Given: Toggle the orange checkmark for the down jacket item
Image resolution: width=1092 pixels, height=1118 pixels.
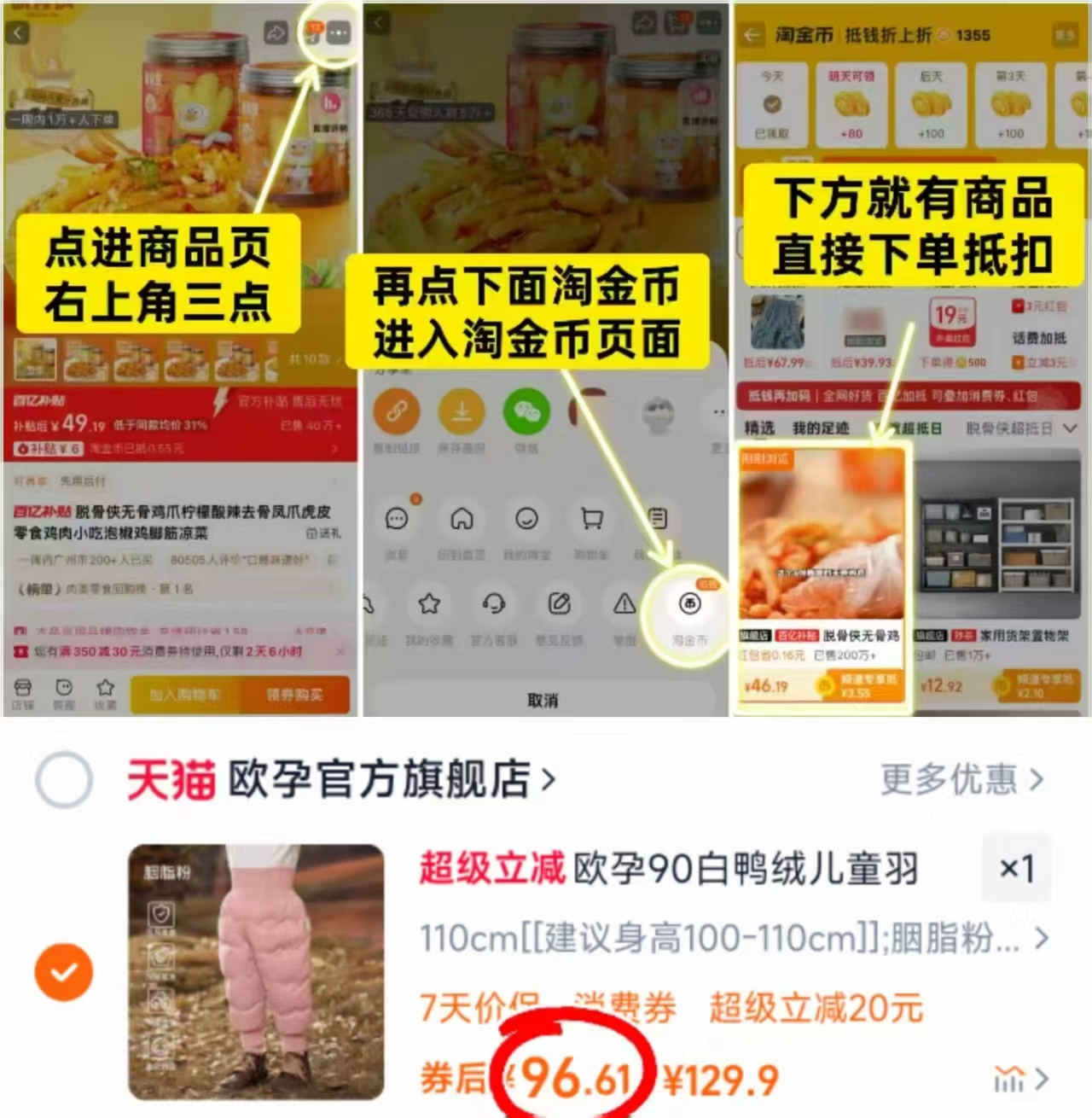Looking at the screenshot, I should (x=64, y=971).
